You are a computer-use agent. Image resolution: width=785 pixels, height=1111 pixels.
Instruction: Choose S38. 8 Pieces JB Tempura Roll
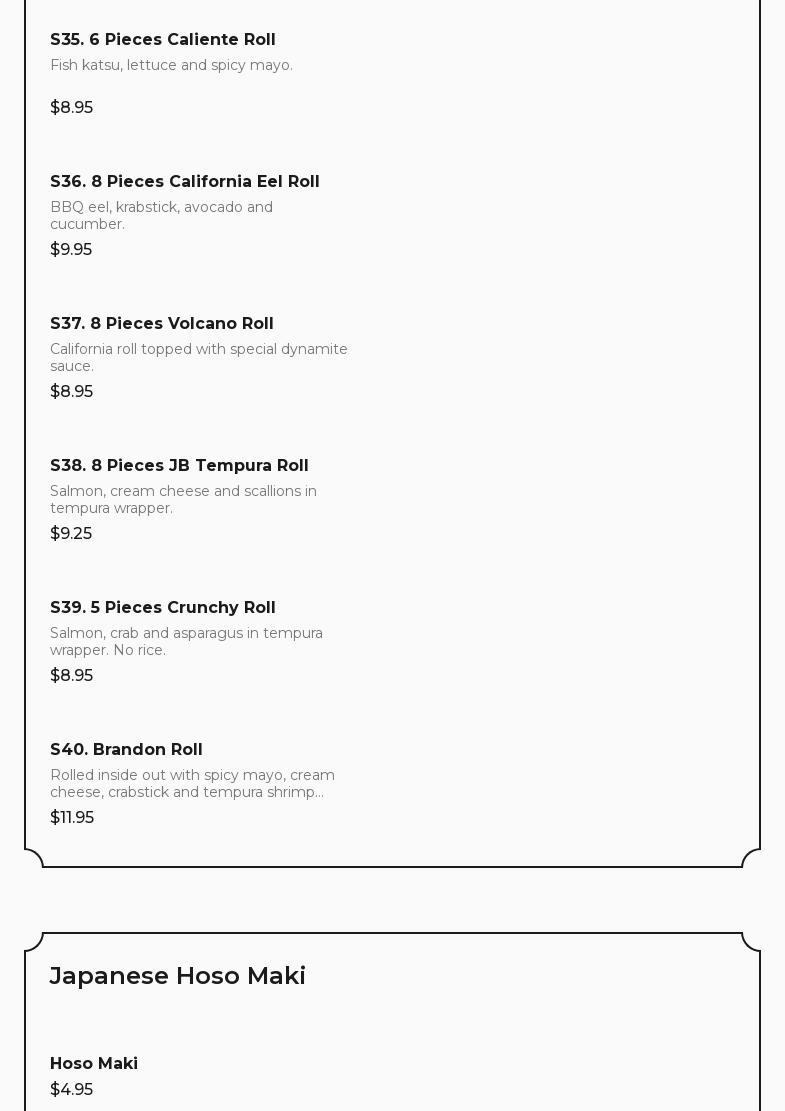(179, 466)
